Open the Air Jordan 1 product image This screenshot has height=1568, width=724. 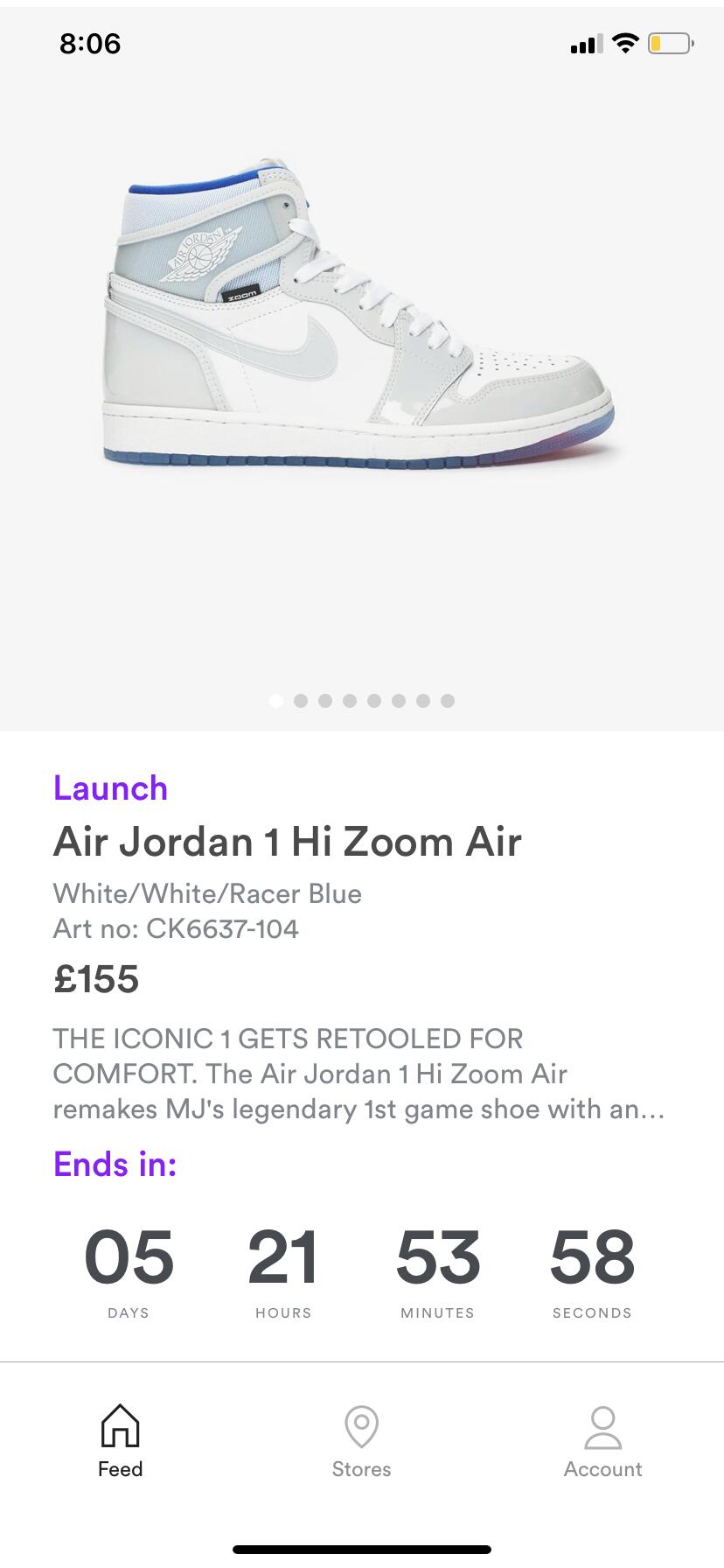(x=360, y=324)
